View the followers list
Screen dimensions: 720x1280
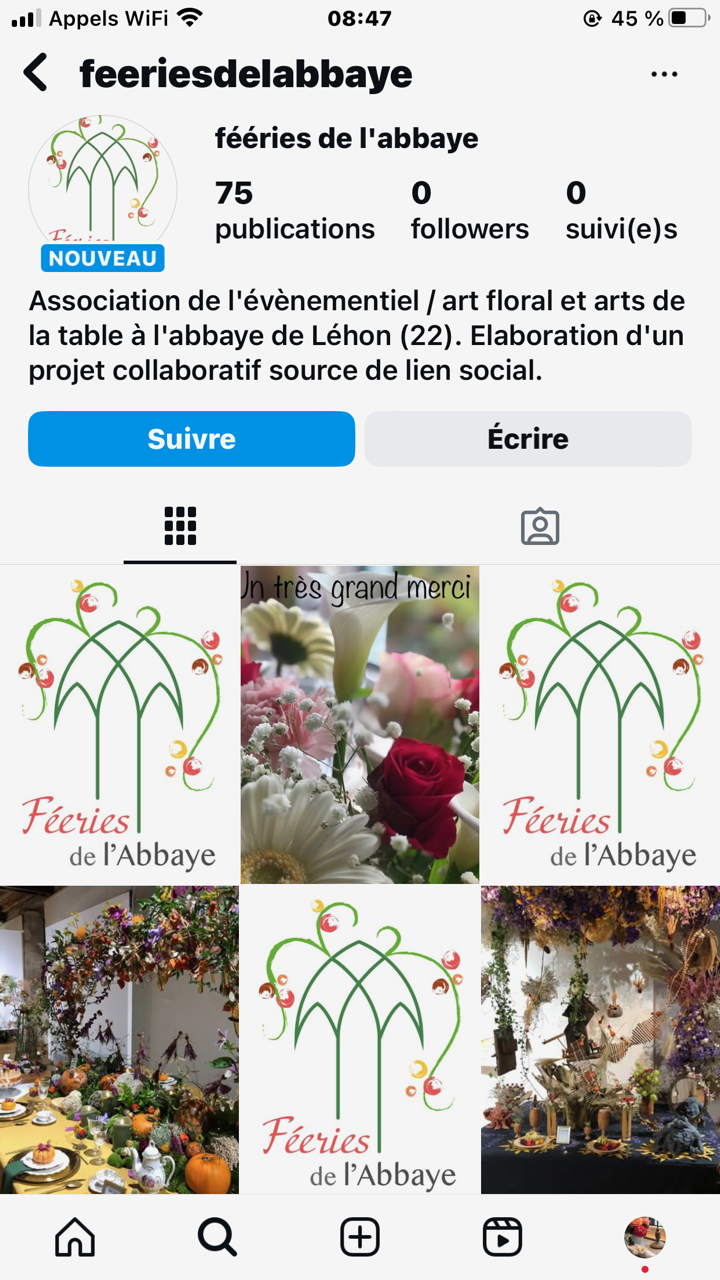click(x=469, y=210)
